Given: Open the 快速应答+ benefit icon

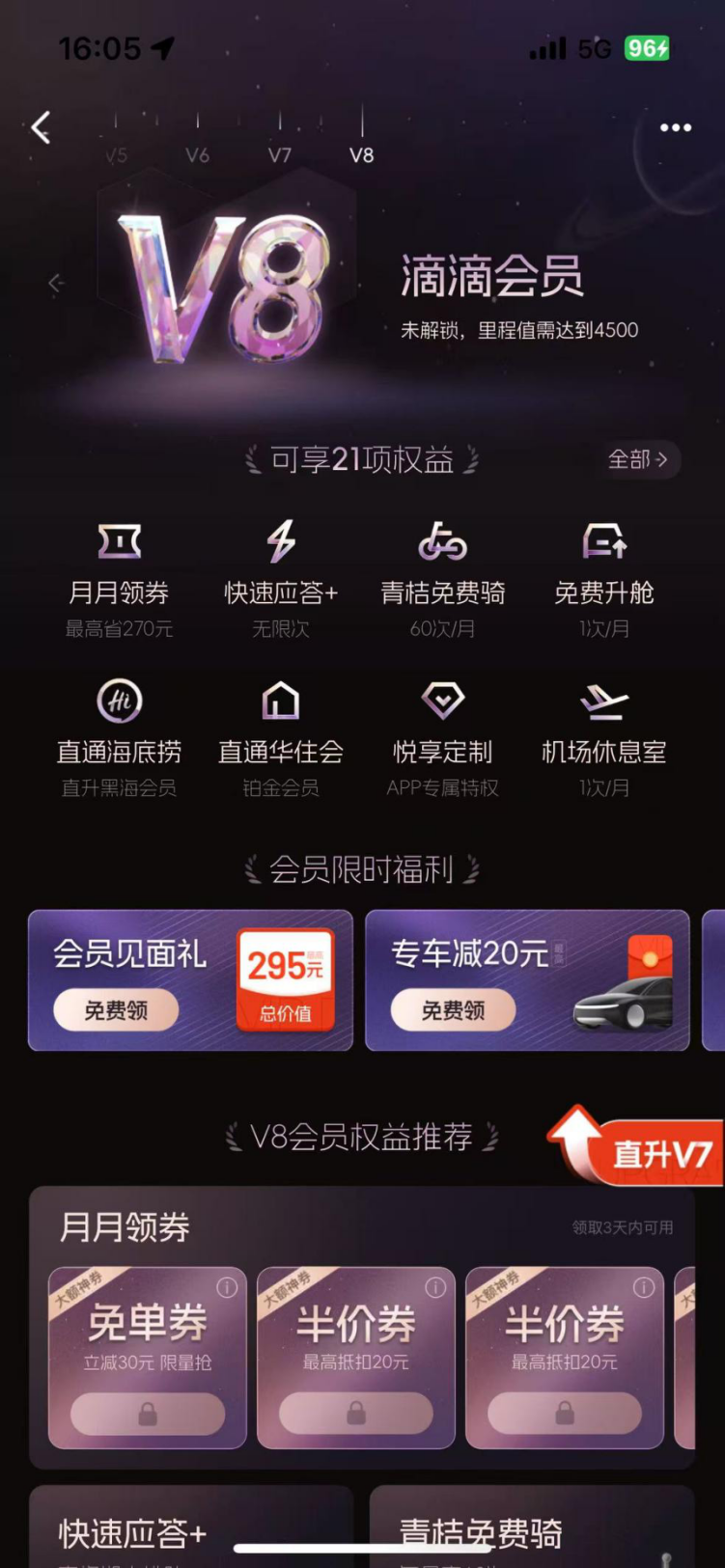Looking at the screenshot, I should [x=281, y=541].
